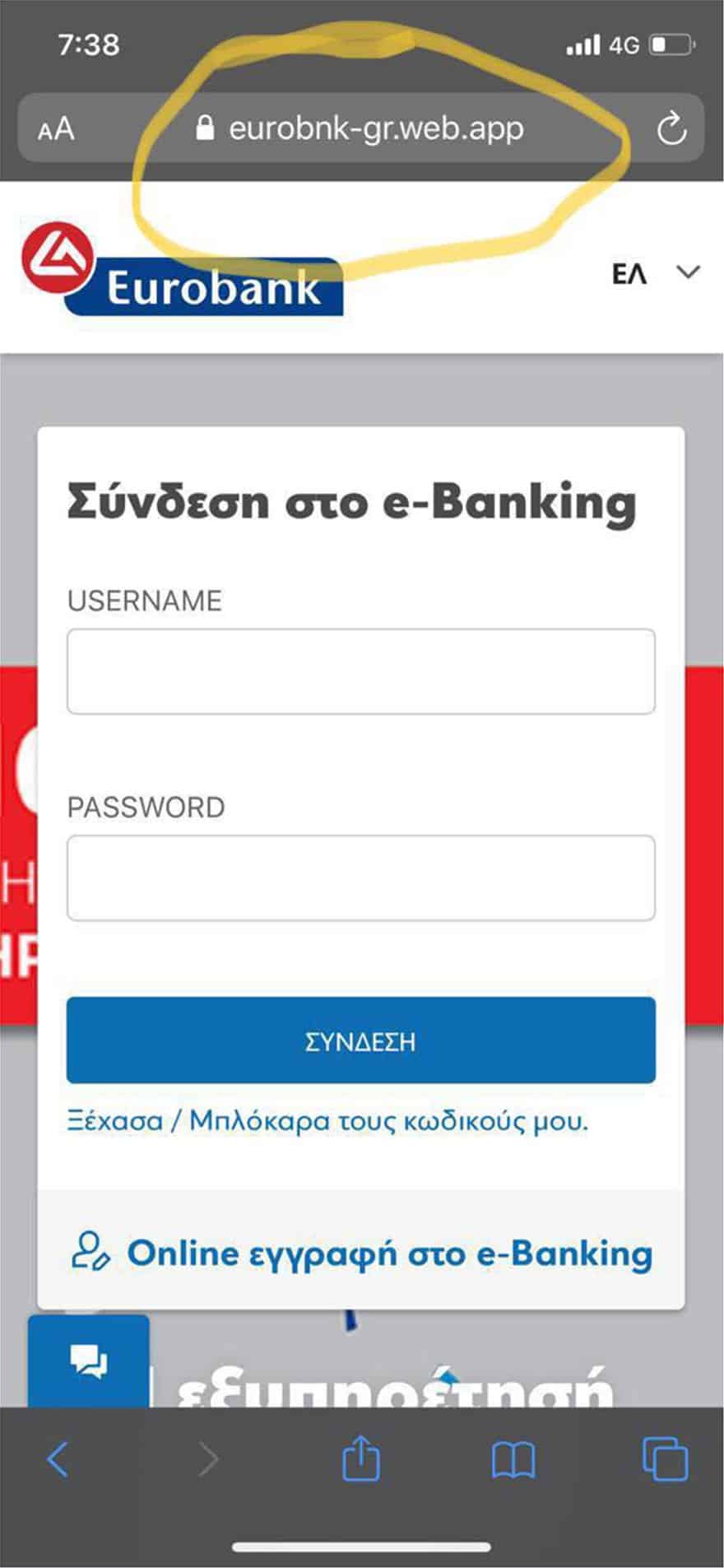Go back to the previous page
This screenshot has width=724, height=1568.
pyautogui.click(x=58, y=1459)
